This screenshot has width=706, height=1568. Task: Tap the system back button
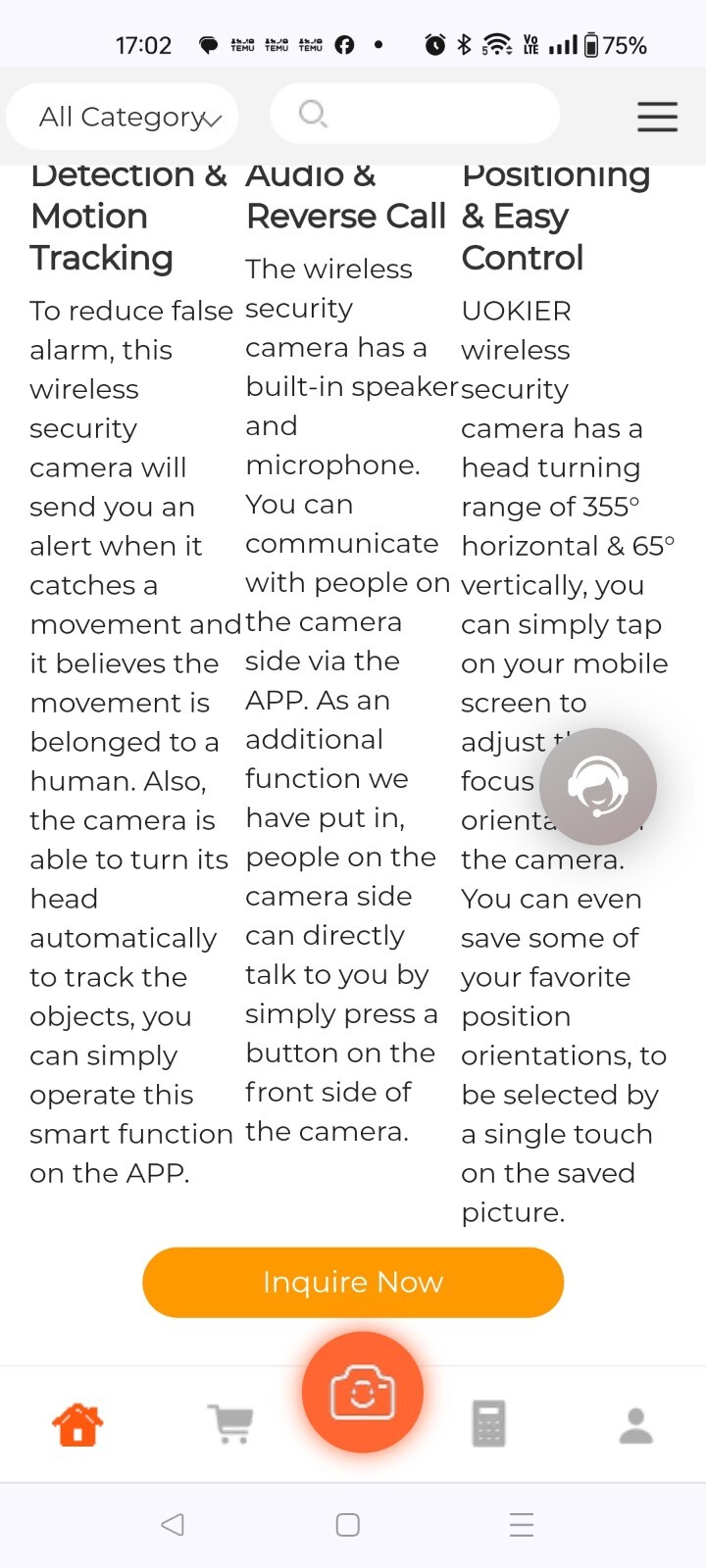tap(173, 1525)
